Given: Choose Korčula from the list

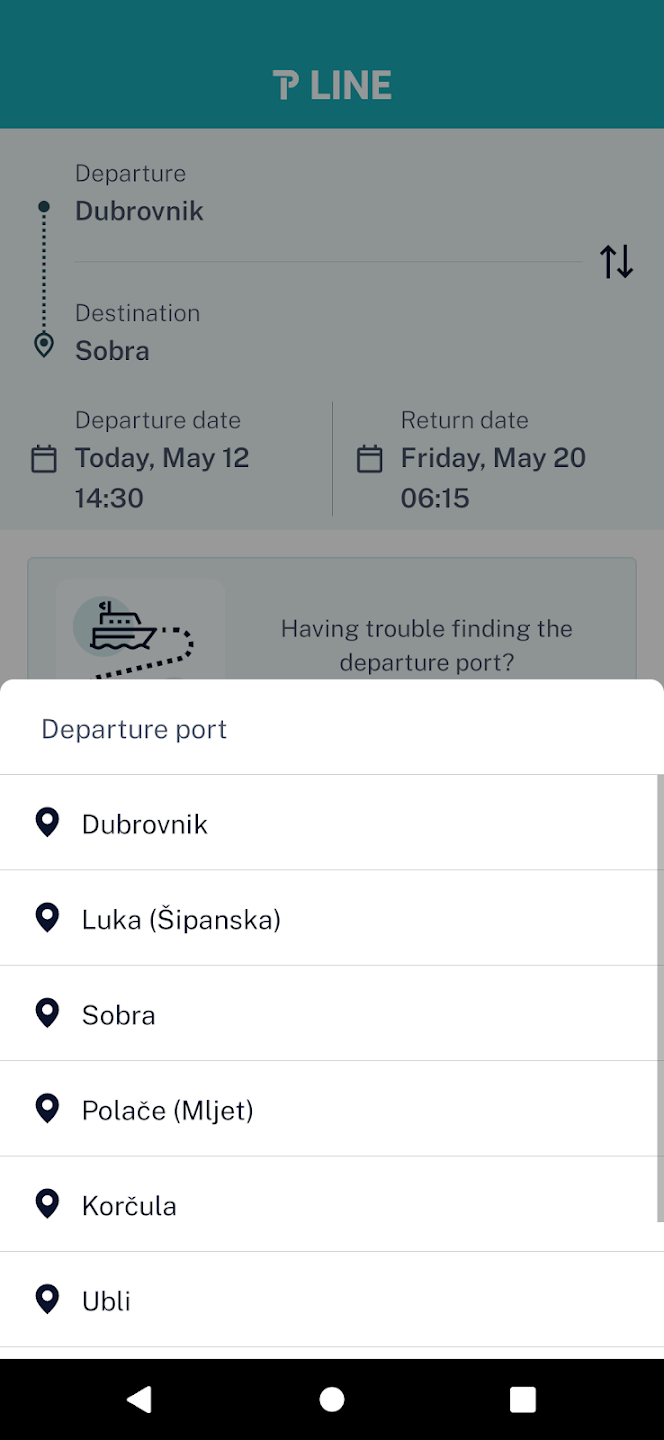Looking at the screenshot, I should pyautogui.click(x=332, y=1204).
